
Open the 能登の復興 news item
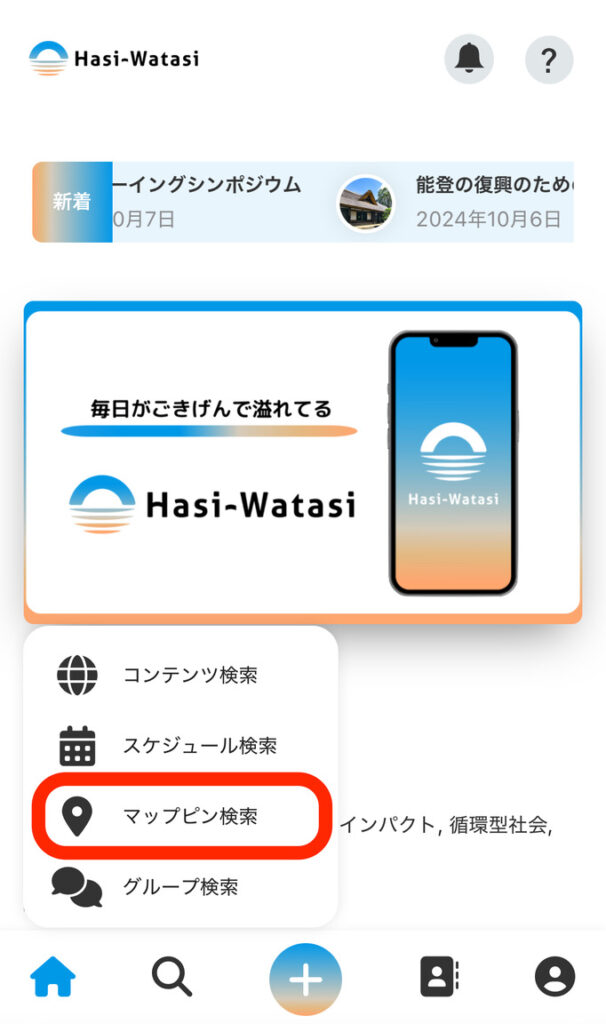(470, 202)
